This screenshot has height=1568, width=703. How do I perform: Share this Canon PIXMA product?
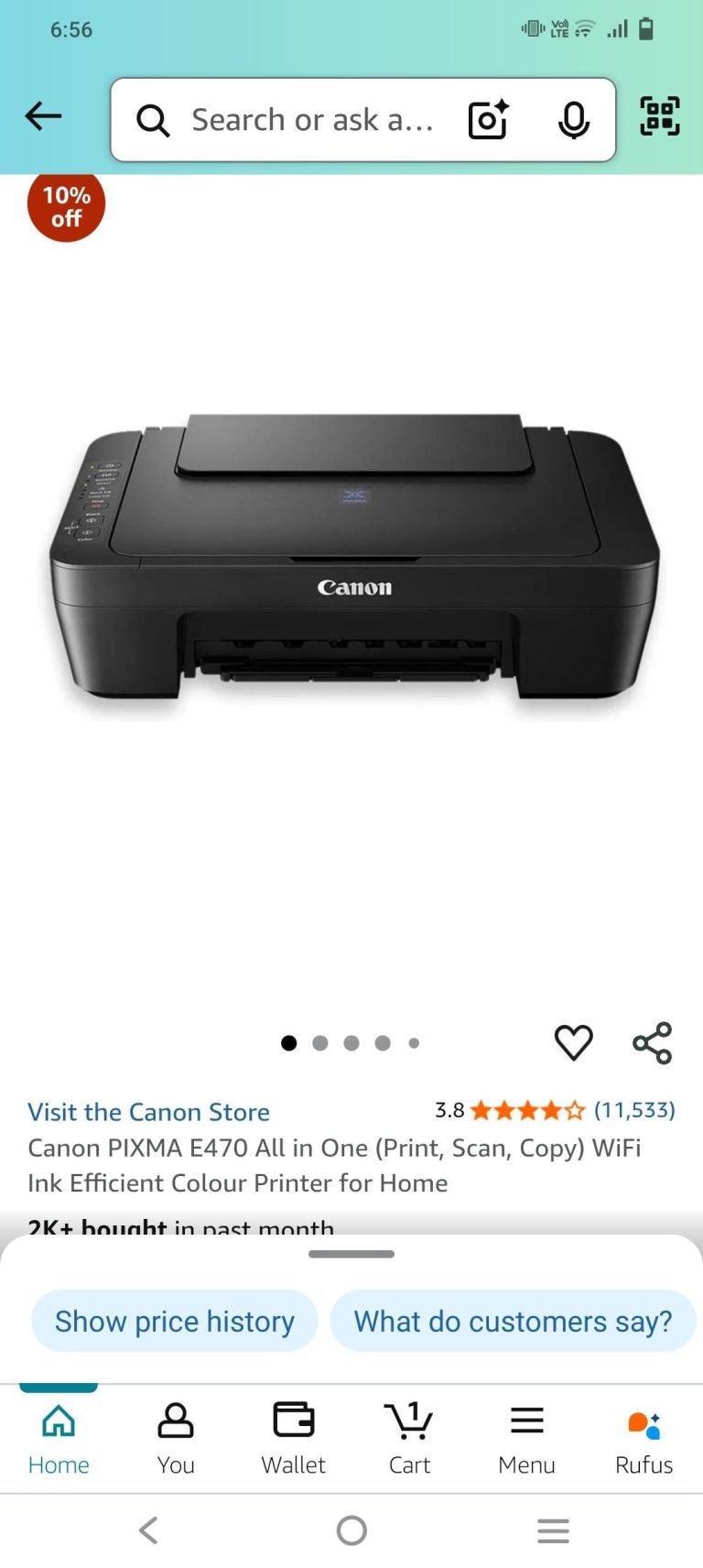tap(653, 1042)
